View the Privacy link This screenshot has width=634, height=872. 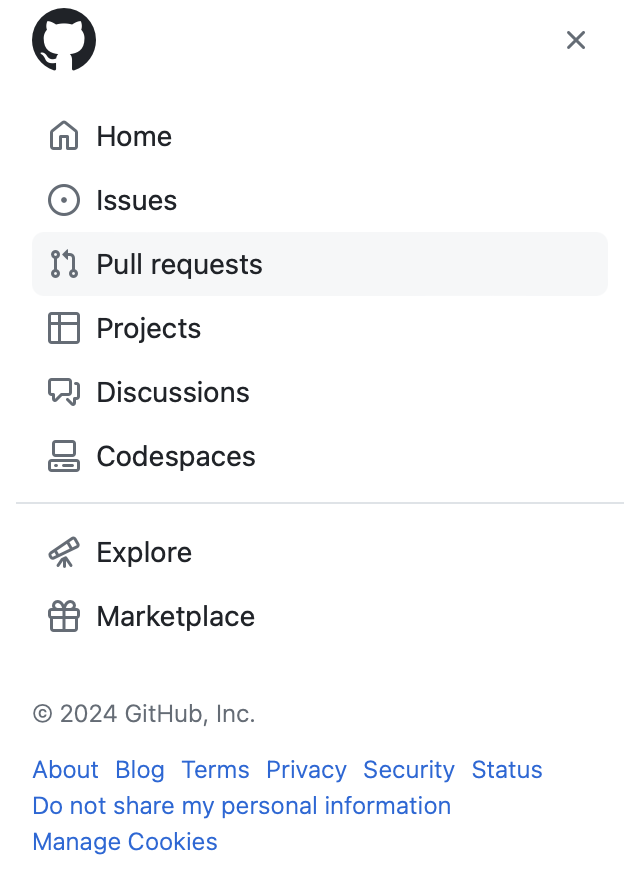306,770
